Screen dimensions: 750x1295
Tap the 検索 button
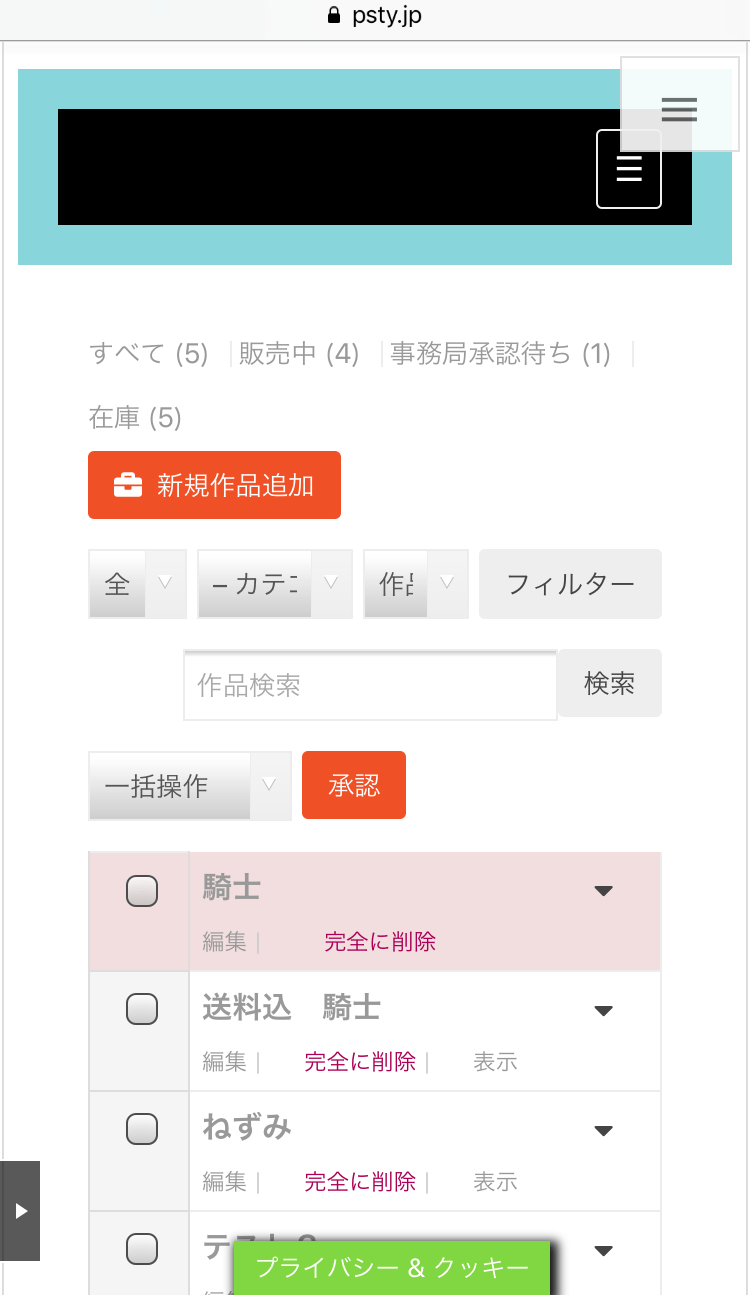click(x=610, y=683)
